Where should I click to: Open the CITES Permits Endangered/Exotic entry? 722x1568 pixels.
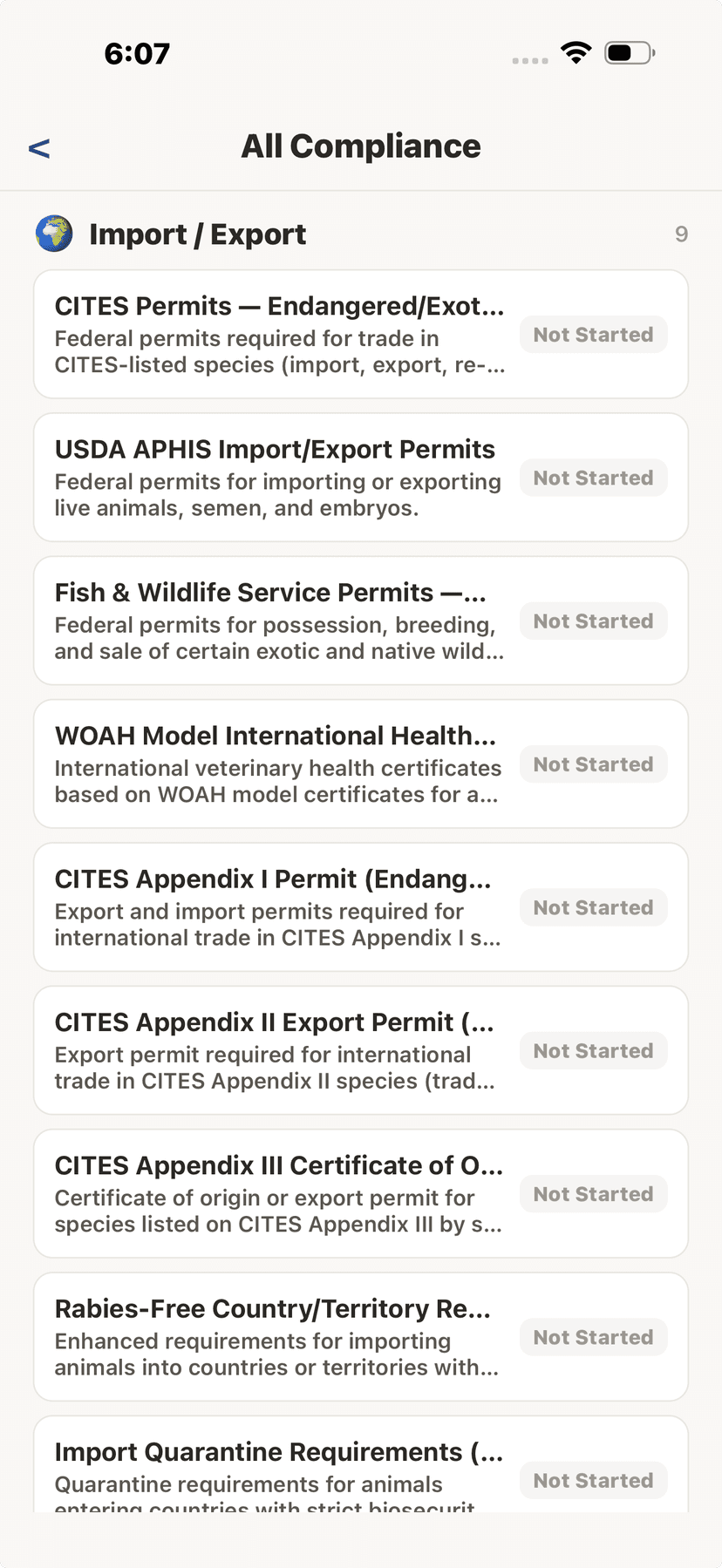click(279, 335)
